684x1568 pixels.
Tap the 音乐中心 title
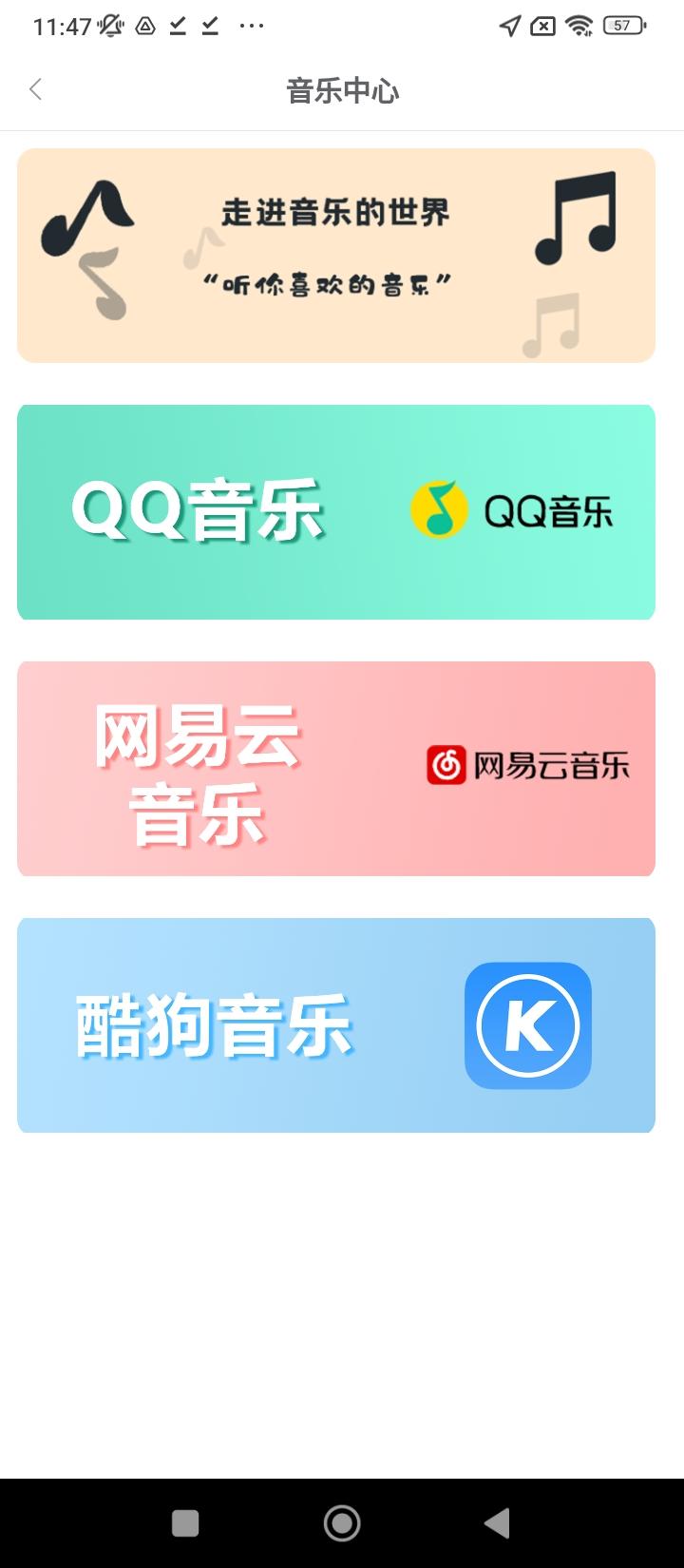(x=344, y=90)
